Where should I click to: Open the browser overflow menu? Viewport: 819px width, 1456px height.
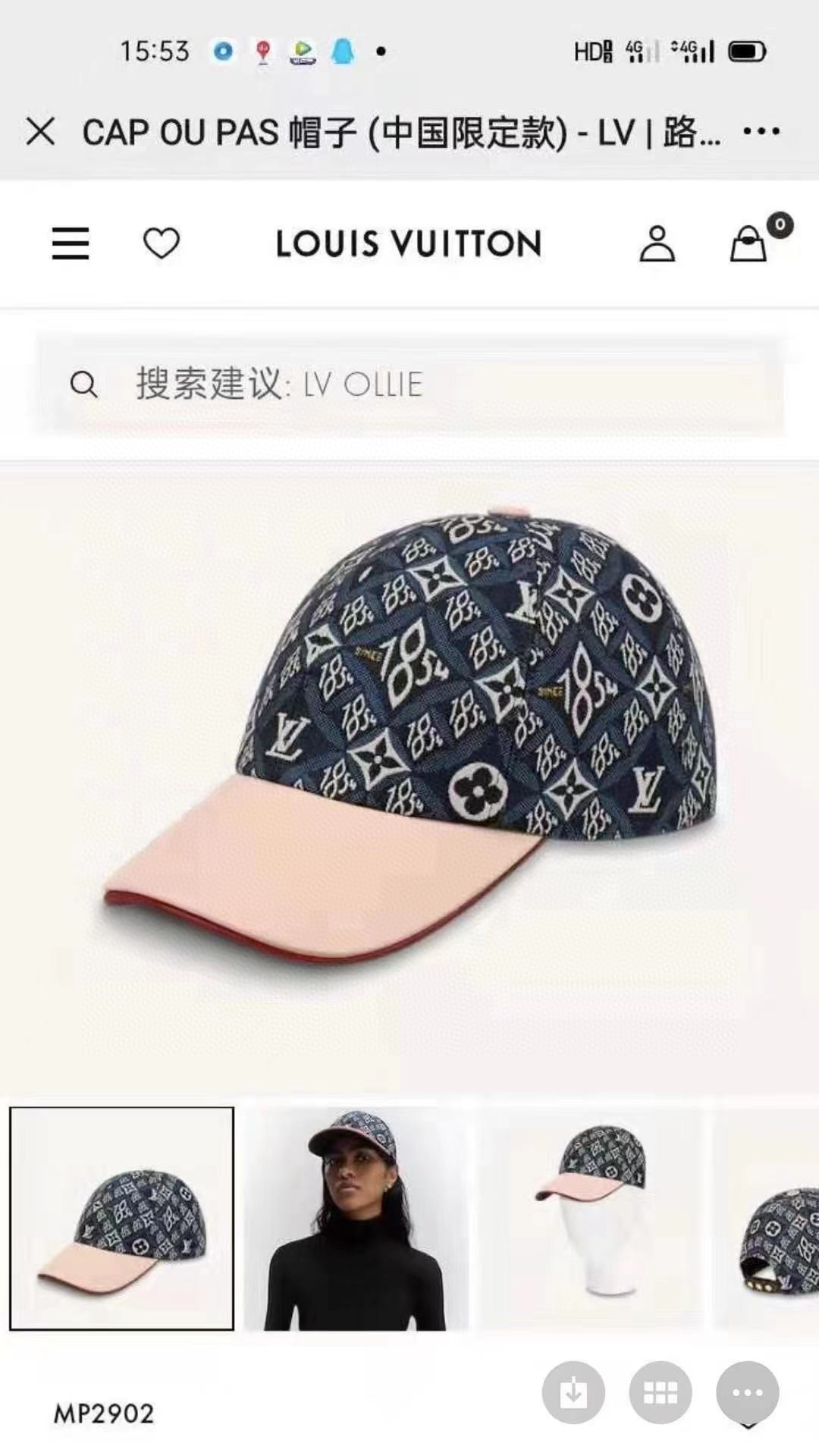coord(761,132)
